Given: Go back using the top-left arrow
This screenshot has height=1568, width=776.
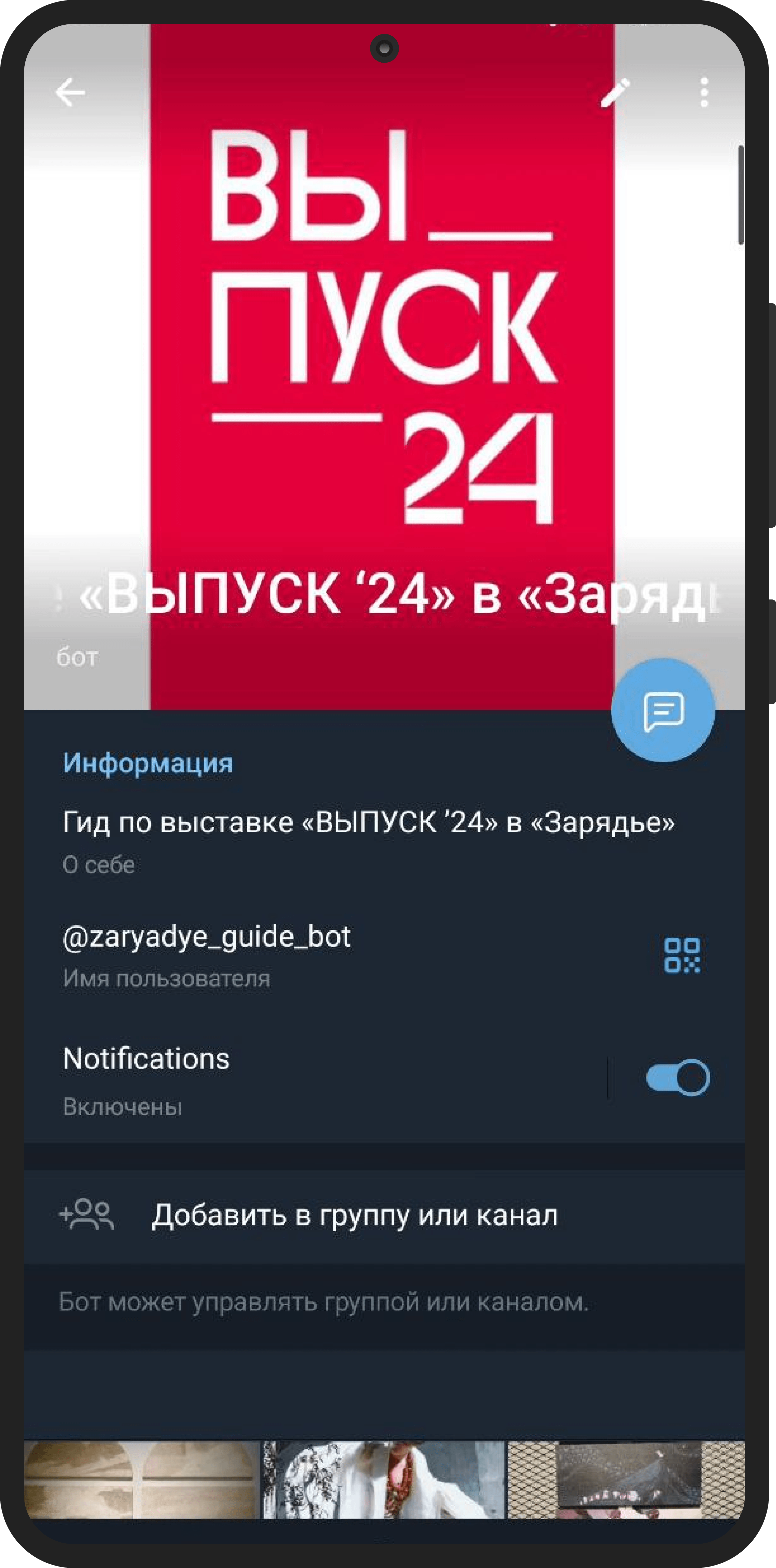Looking at the screenshot, I should coord(70,93).
